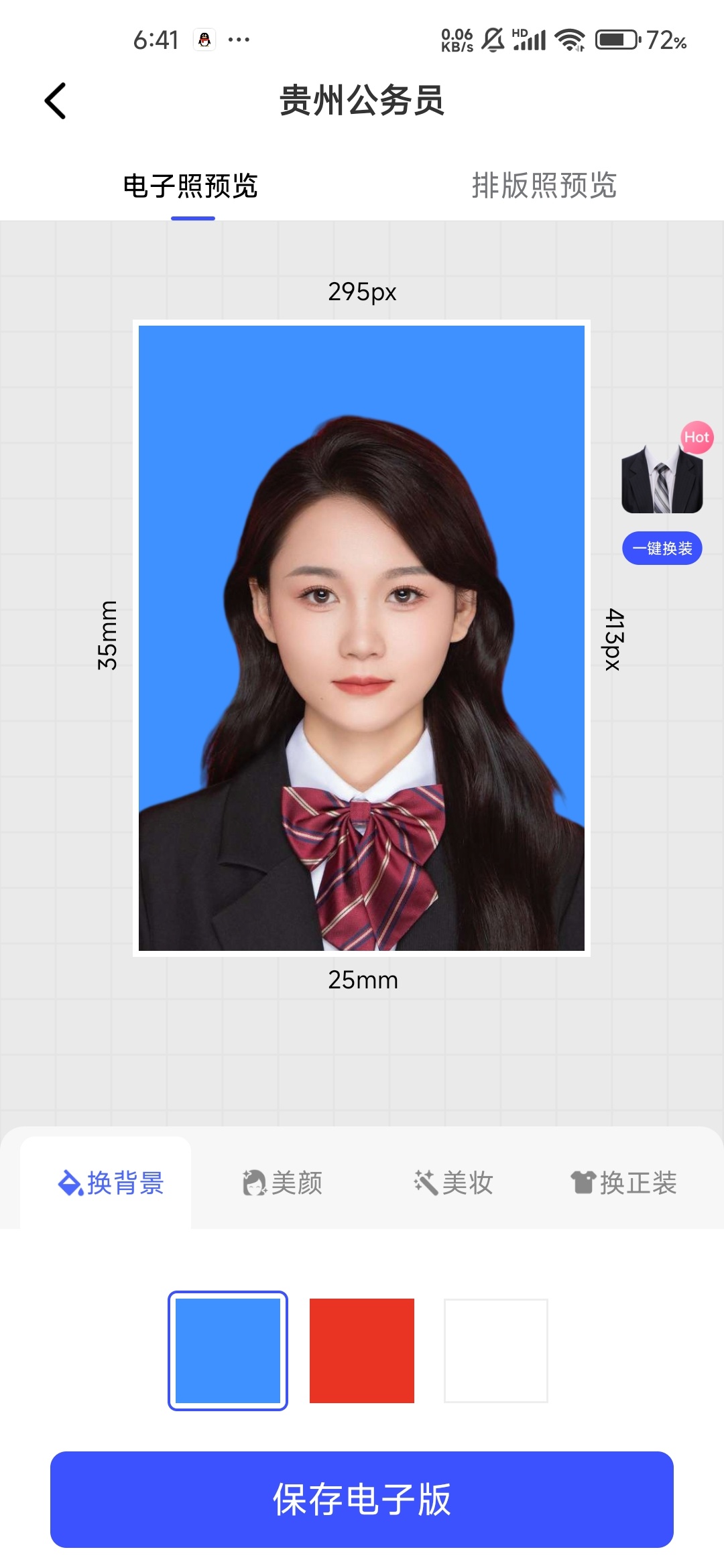Screen dimensions: 724x1568
Task: Open the 美妆 makeup tab
Action: tap(454, 1183)
